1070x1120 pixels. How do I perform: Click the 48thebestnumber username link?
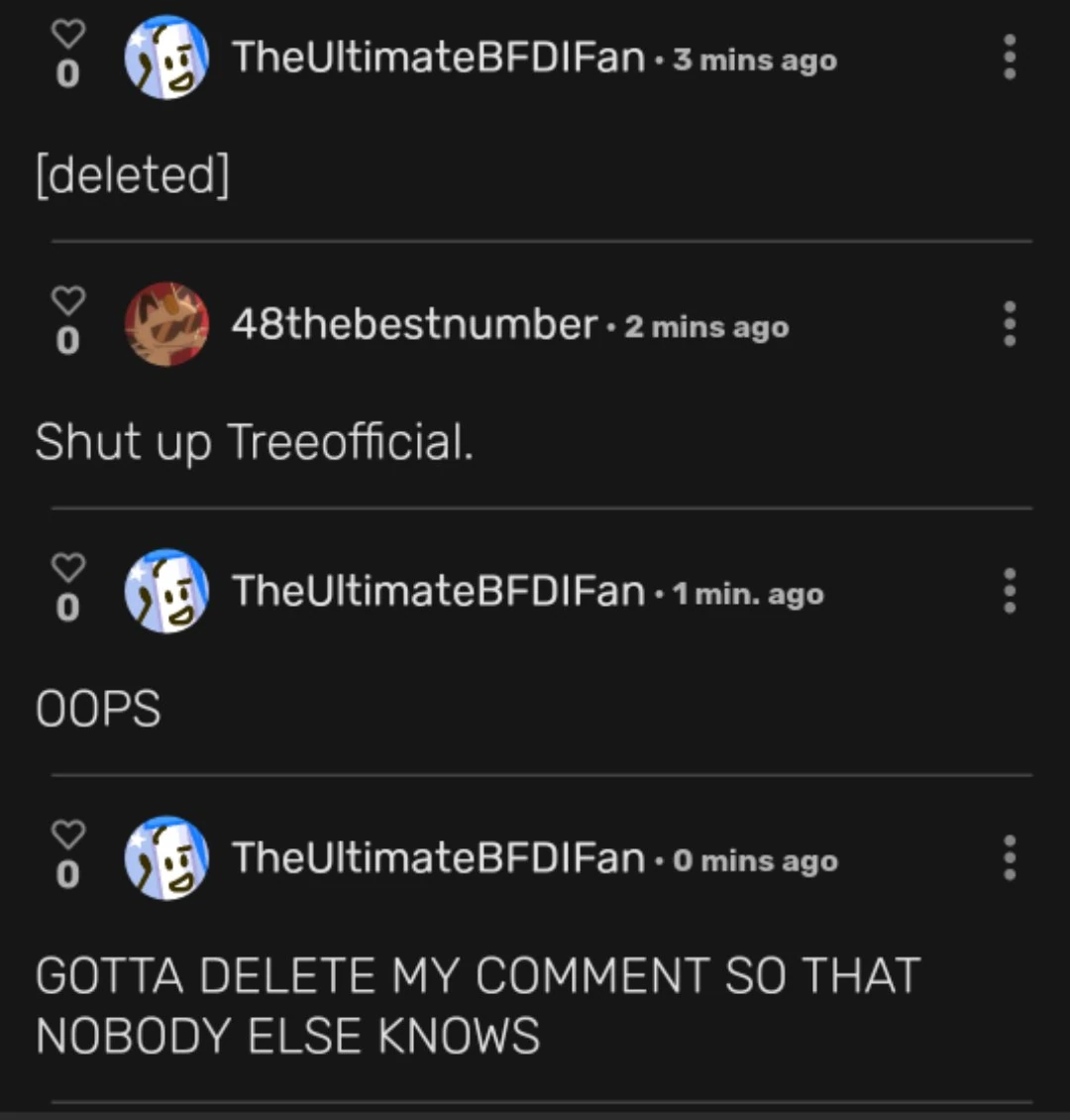[411, 325]
